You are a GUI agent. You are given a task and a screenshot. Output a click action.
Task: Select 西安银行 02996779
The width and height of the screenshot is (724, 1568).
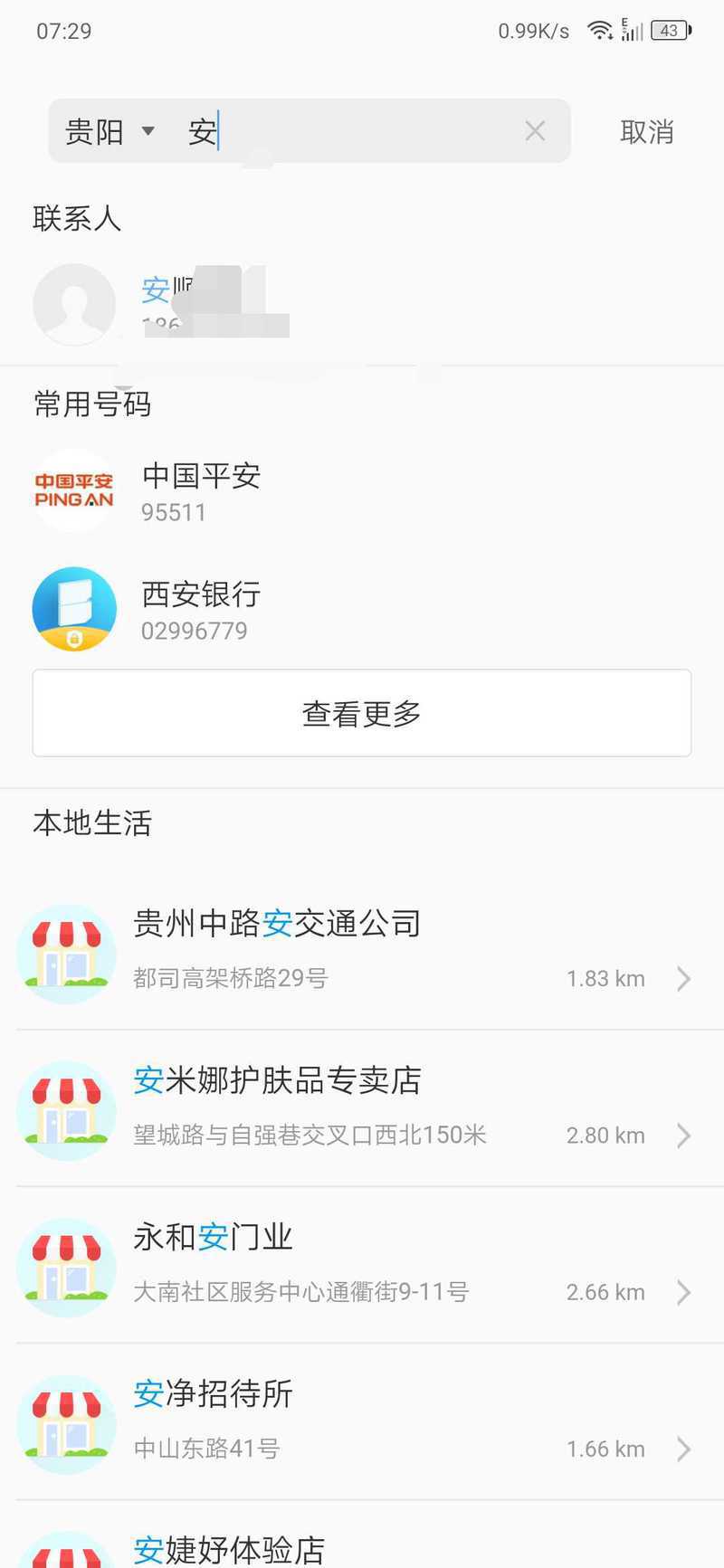(362, 610)
